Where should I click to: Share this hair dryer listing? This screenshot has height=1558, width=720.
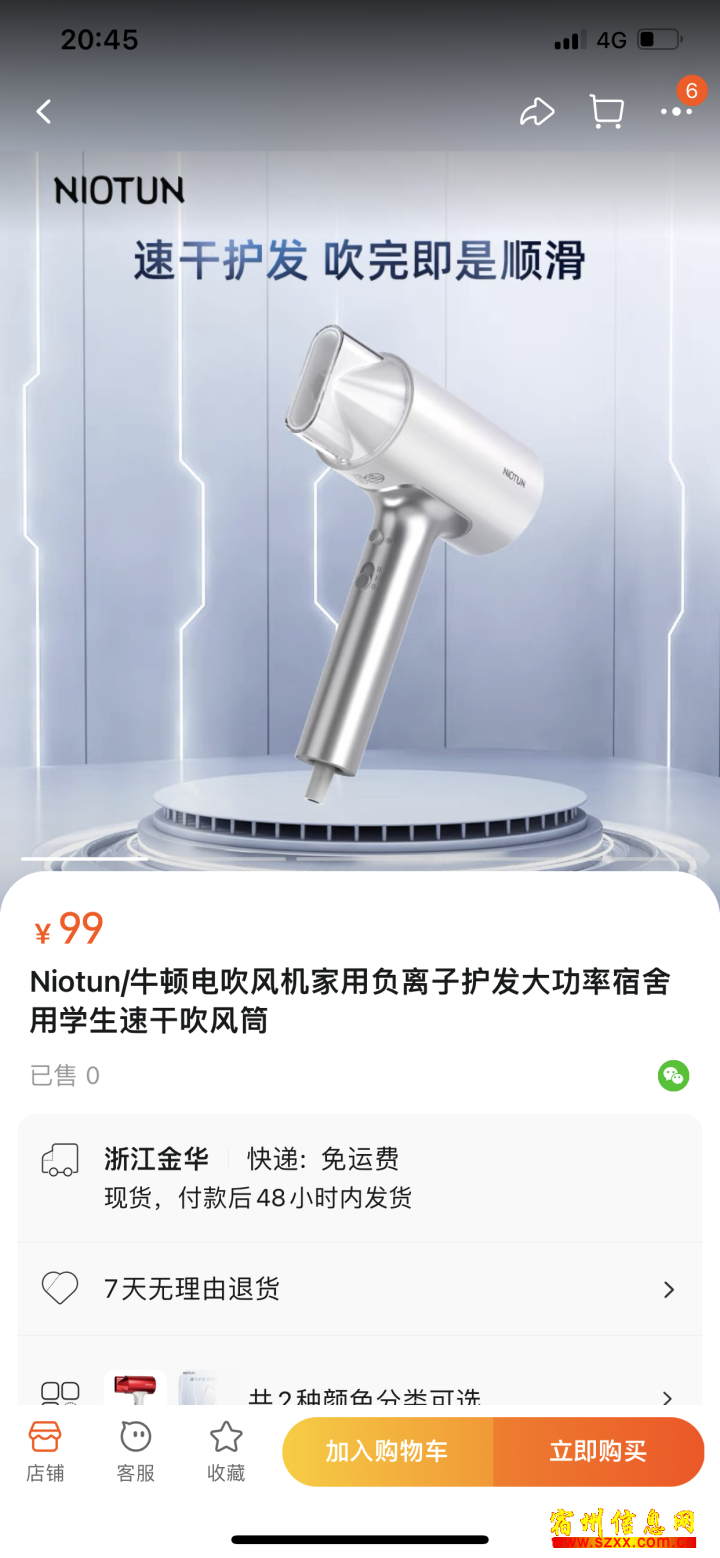(537, 111)
